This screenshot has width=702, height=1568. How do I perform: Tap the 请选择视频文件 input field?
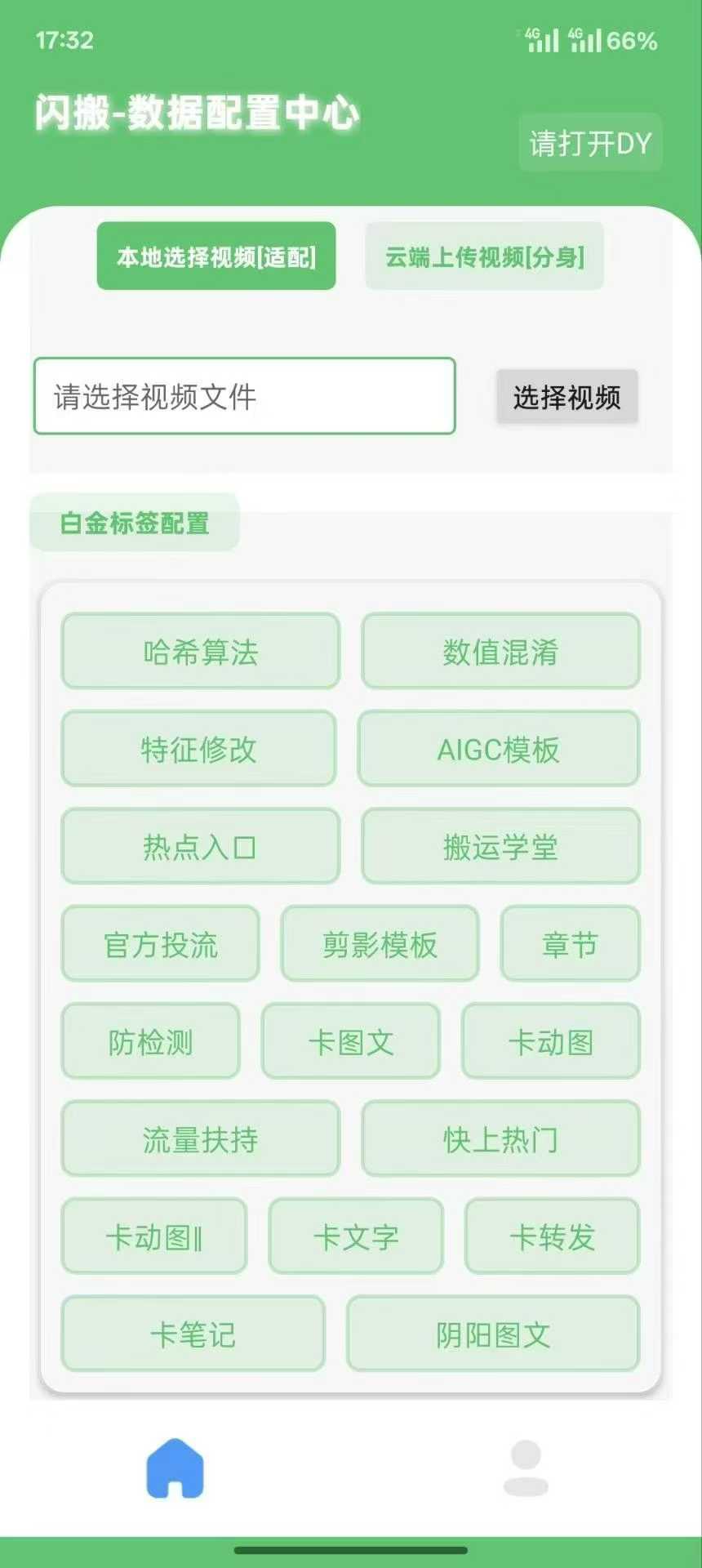(x=244, y=397)
